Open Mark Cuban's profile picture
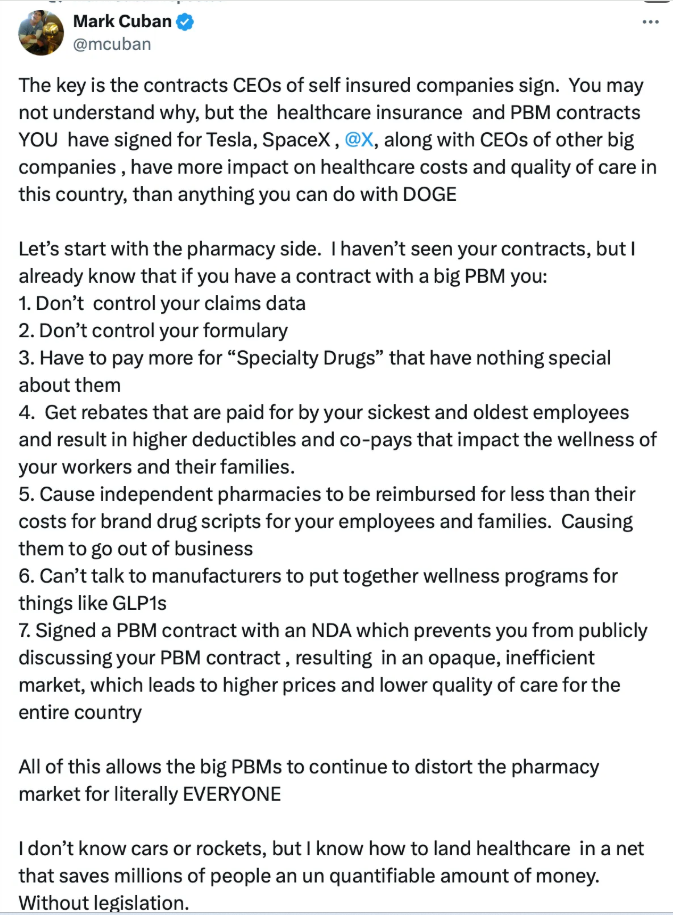Viewport: 673px width, 915px height. (41, 33)
